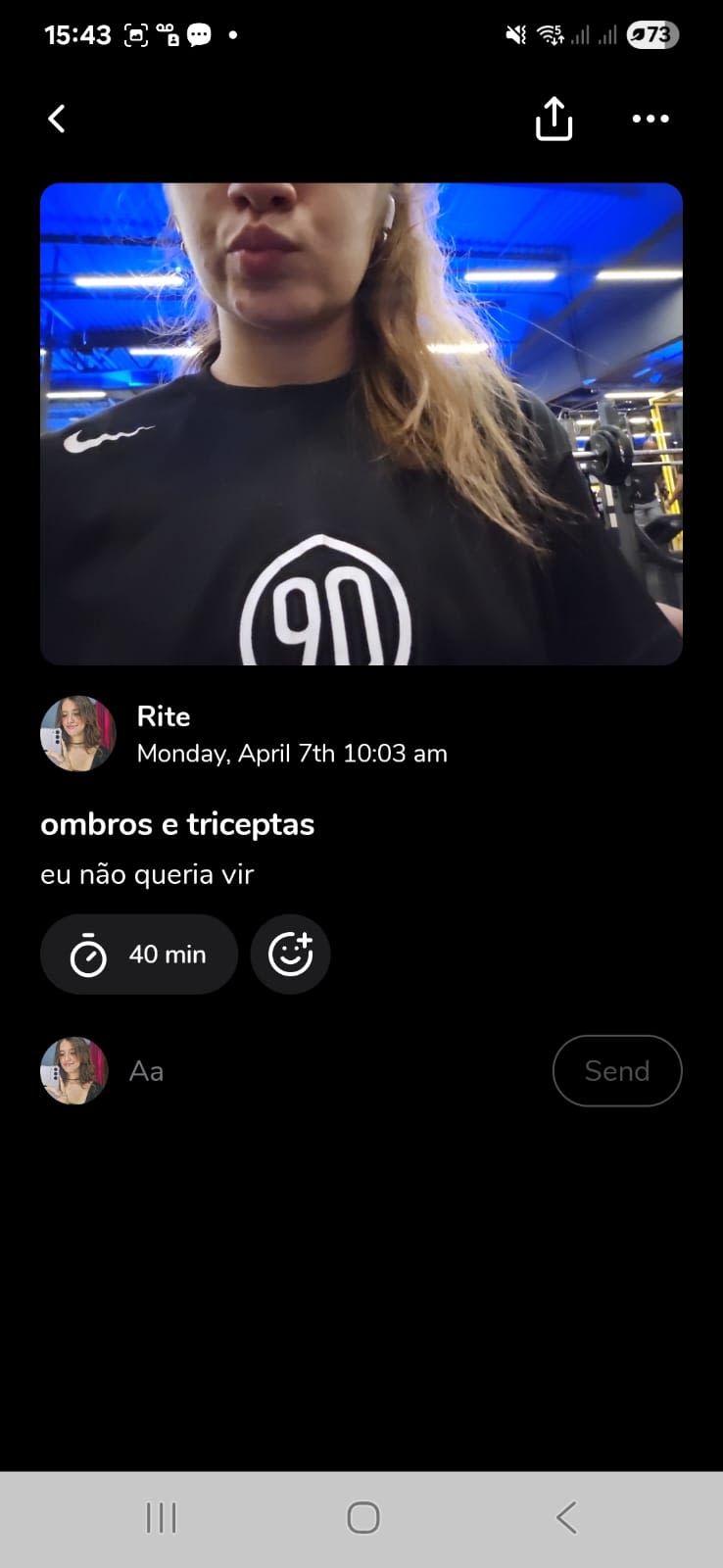Open the gym workout photo
Viewport: 723px width, 1568px height.
(361, 423)
